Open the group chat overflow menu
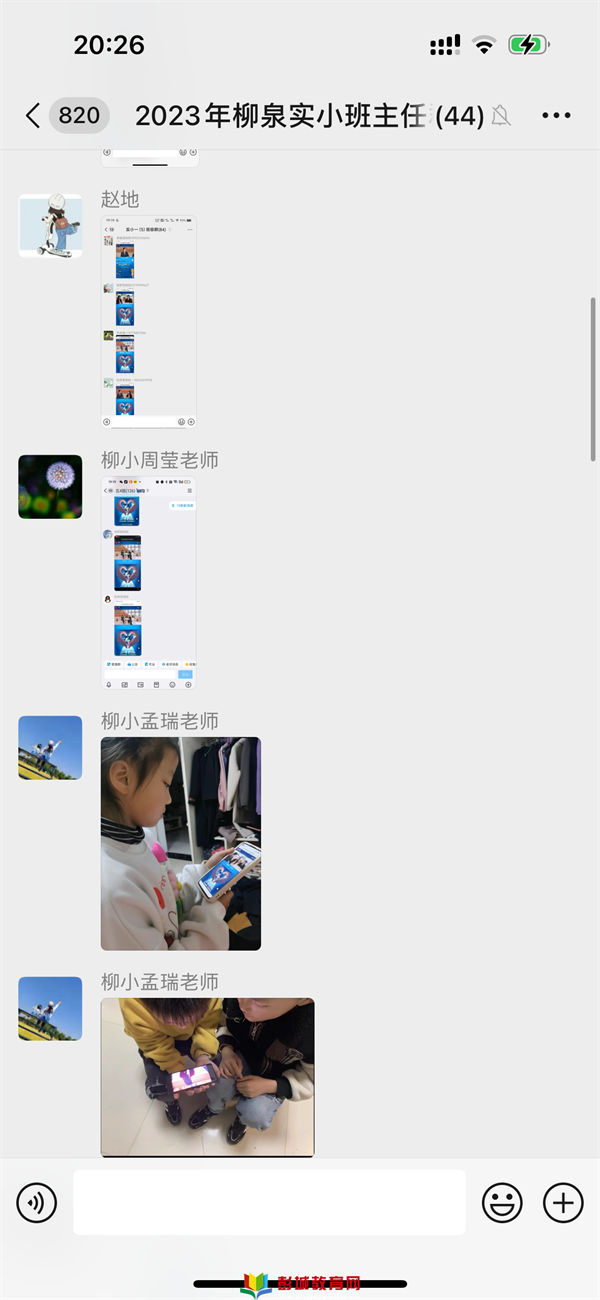This screenshot has height=1300, width=600. (x=556, y=116)
